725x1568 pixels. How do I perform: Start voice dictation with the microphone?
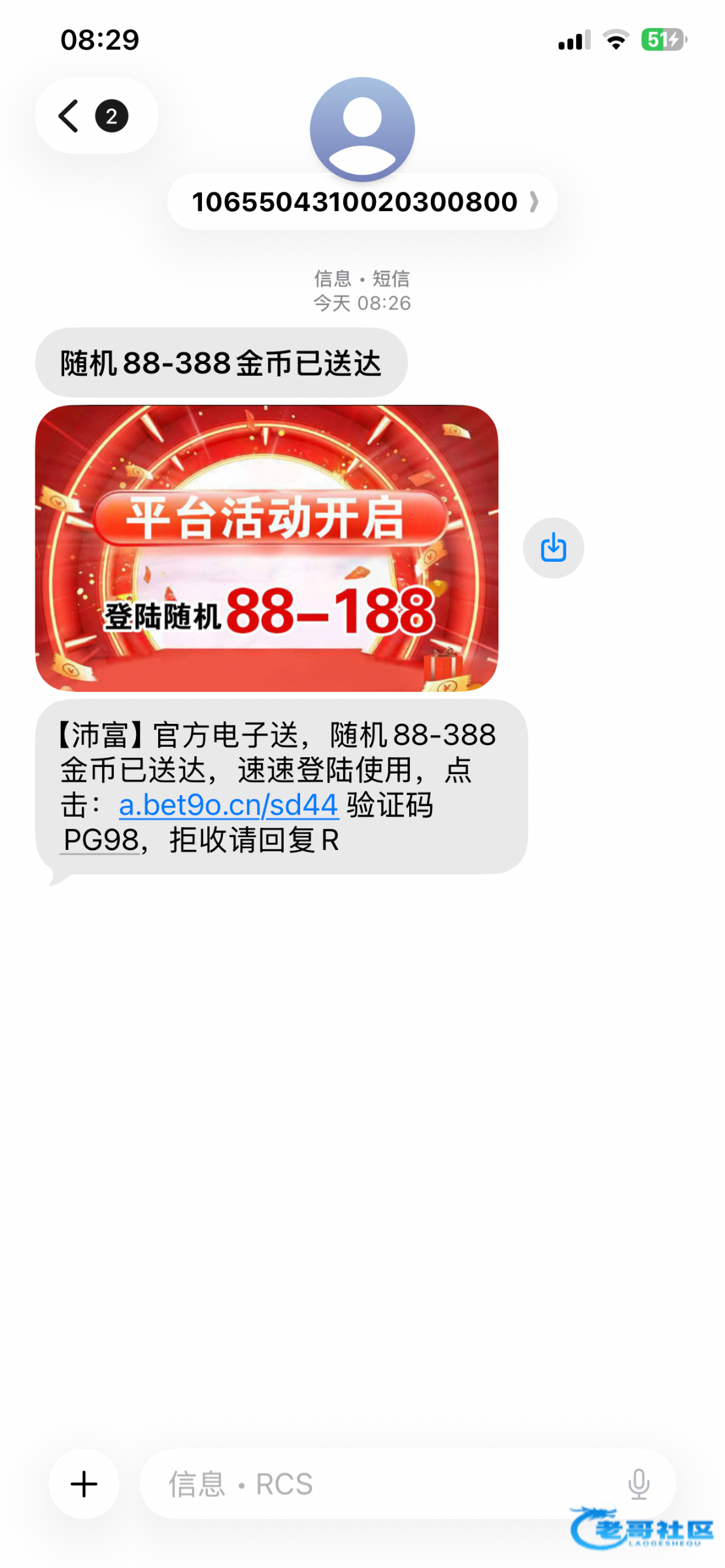638,1484
